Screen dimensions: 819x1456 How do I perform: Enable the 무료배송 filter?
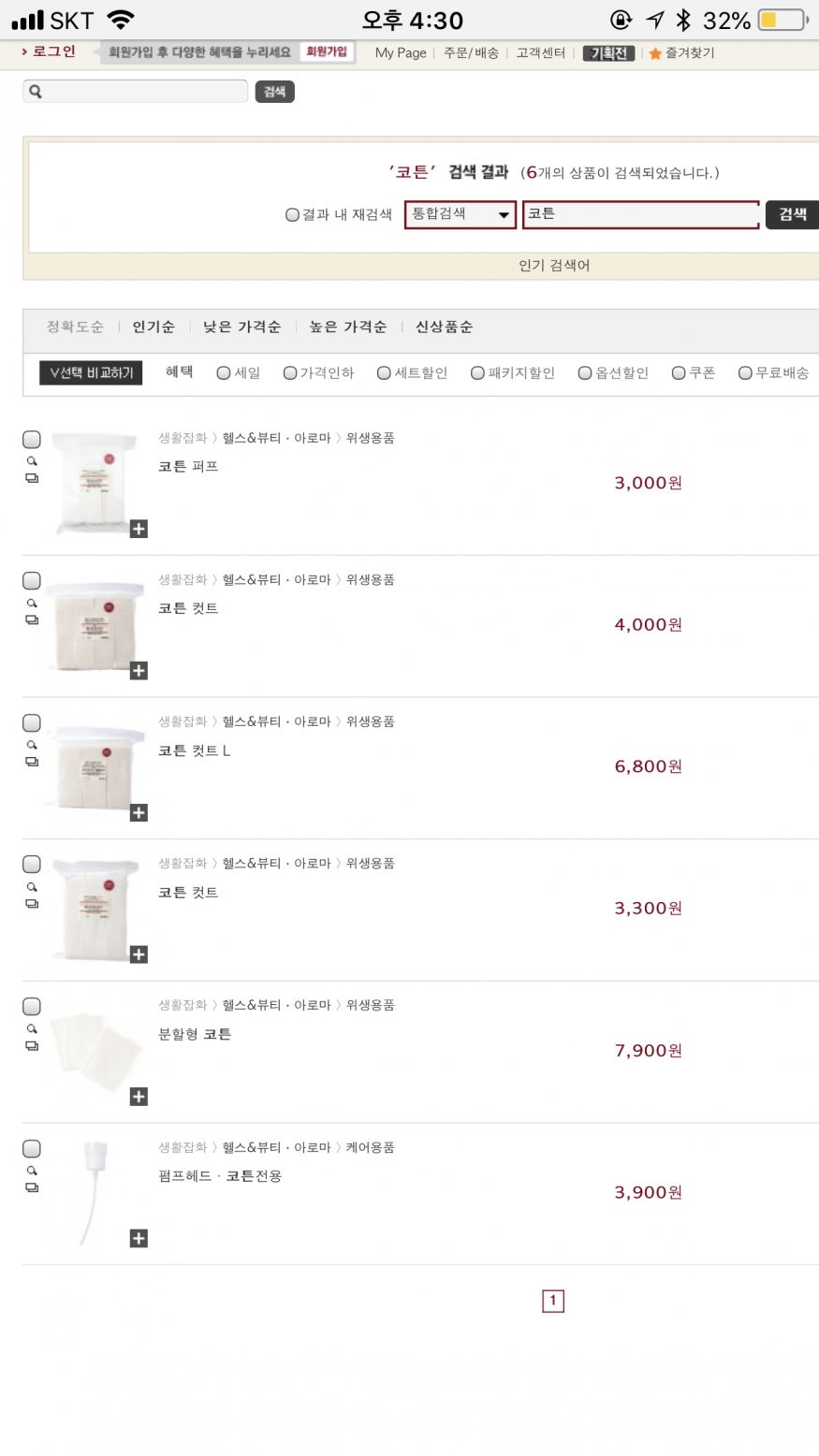[x=746, y=373]
